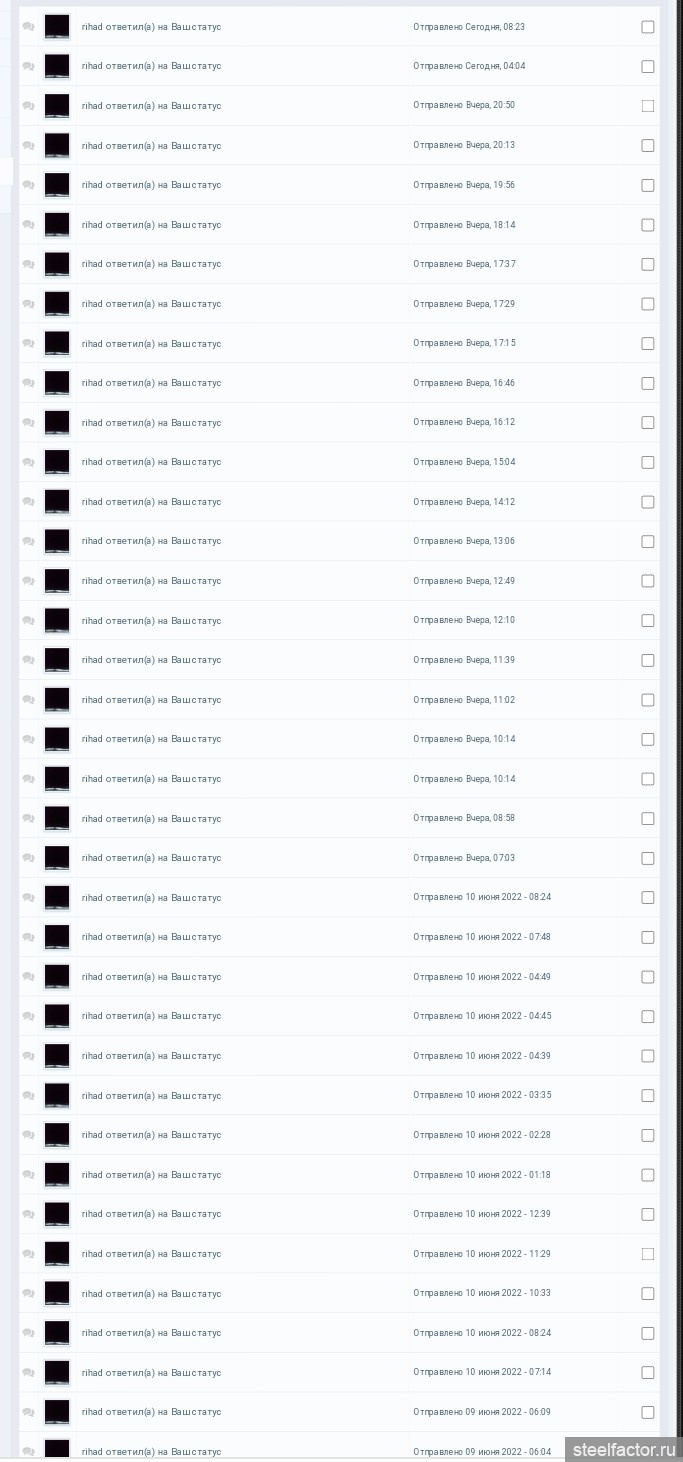
Task: Open the rihad reply sent Вчера, 20:13
Action: [x=151, y=146]
